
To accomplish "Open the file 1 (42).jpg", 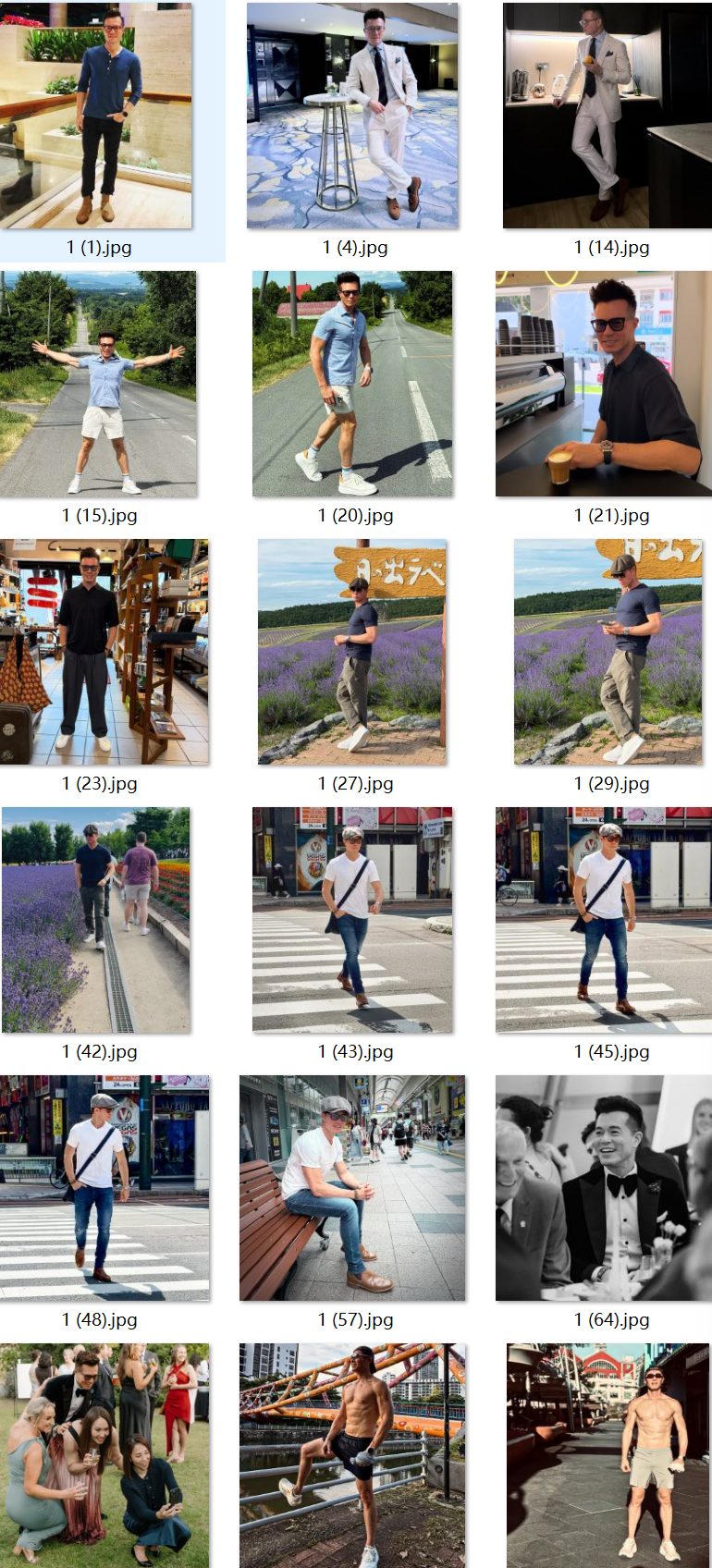I will pyautogui.click(x=96, y=920).
